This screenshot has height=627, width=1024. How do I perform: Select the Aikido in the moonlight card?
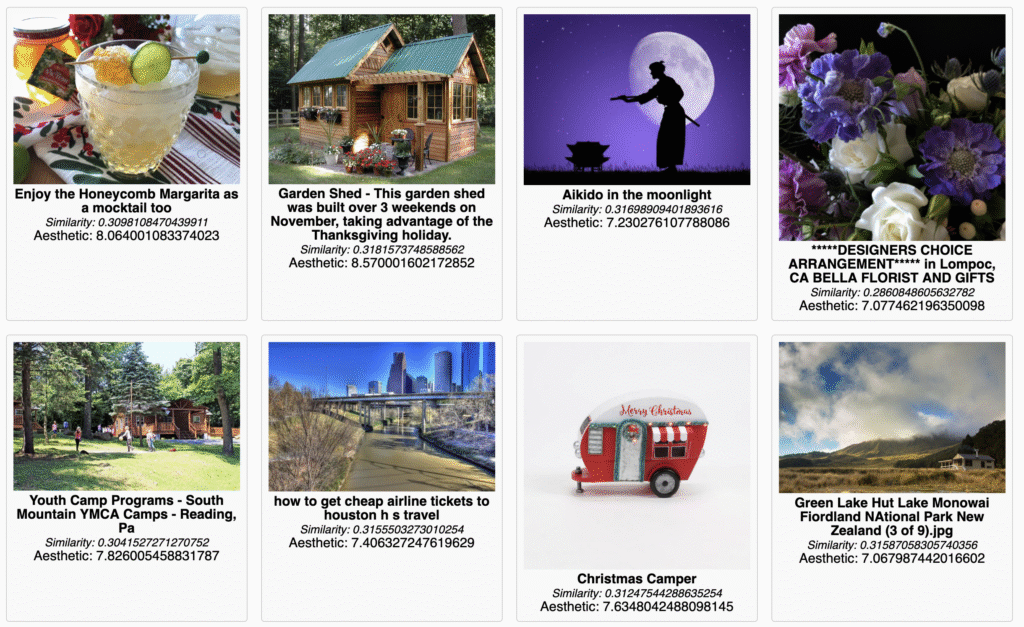pos(637,100)
